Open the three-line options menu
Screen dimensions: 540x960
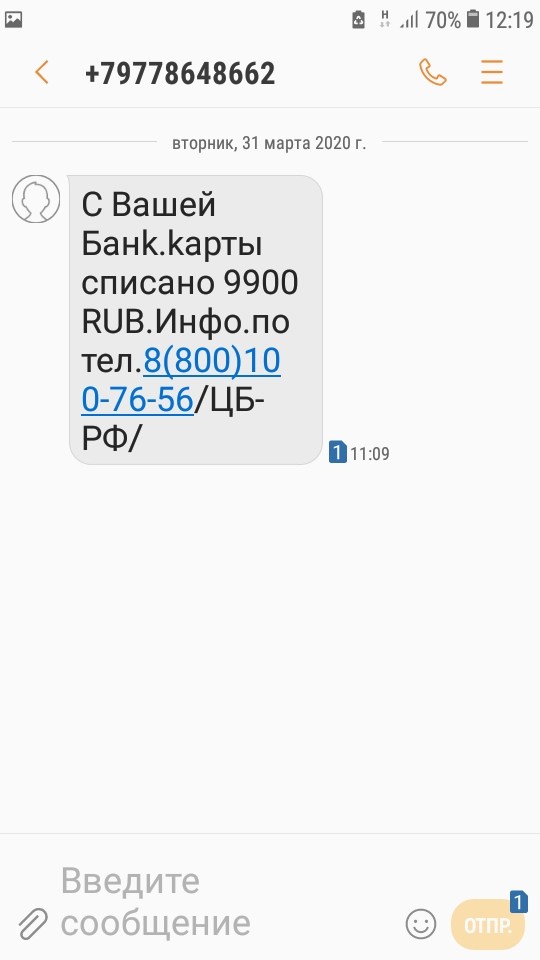coord(492,72)
